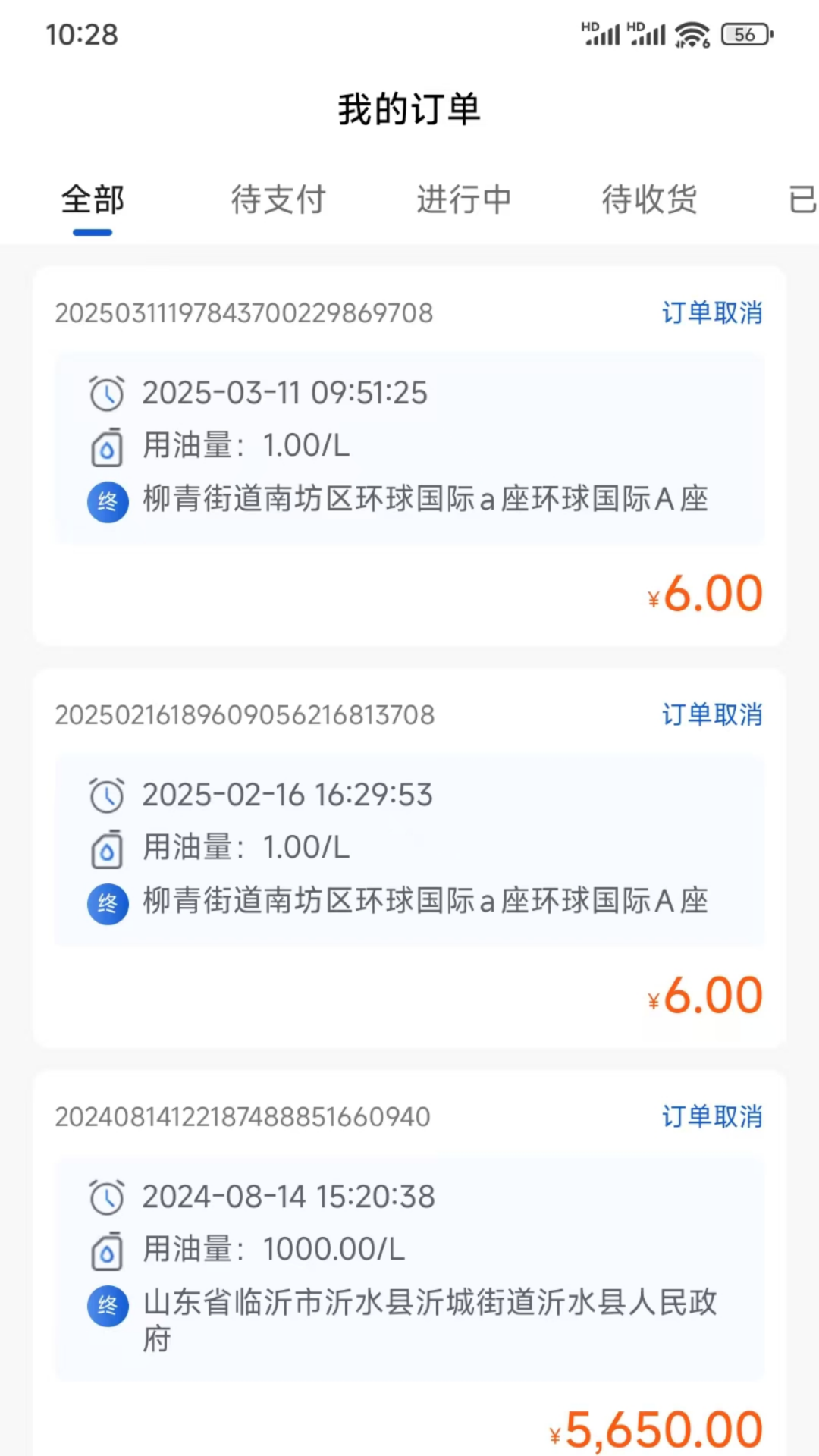
Task: Tap the 终 destination badge on the first order
Action: (x=108, y=501)
